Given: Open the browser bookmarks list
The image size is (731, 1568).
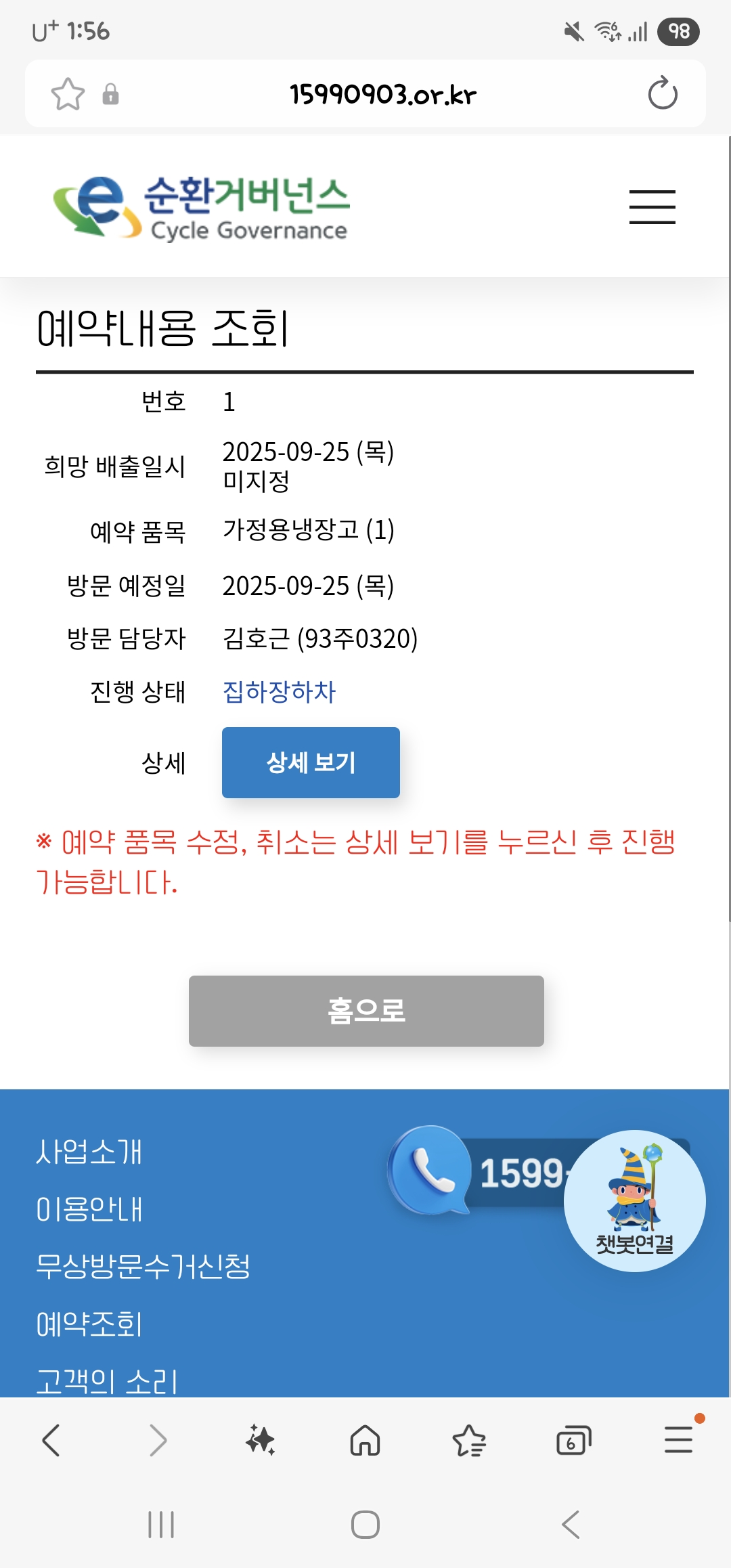Looking at the screenshot, I should pos(469,1440).
